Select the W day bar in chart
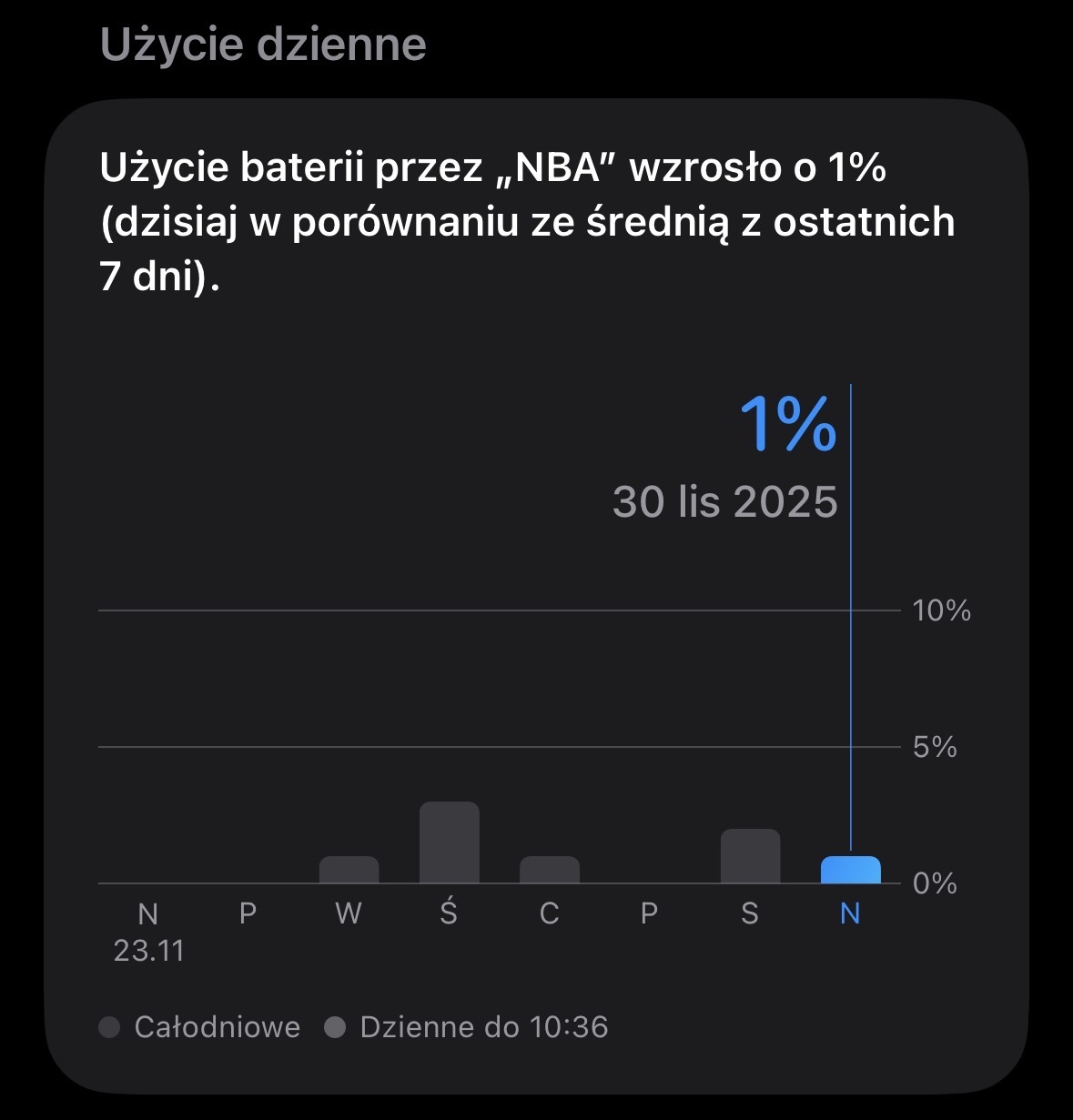Viewport: 1073px width, 1120px height. (x=349, y=871)
